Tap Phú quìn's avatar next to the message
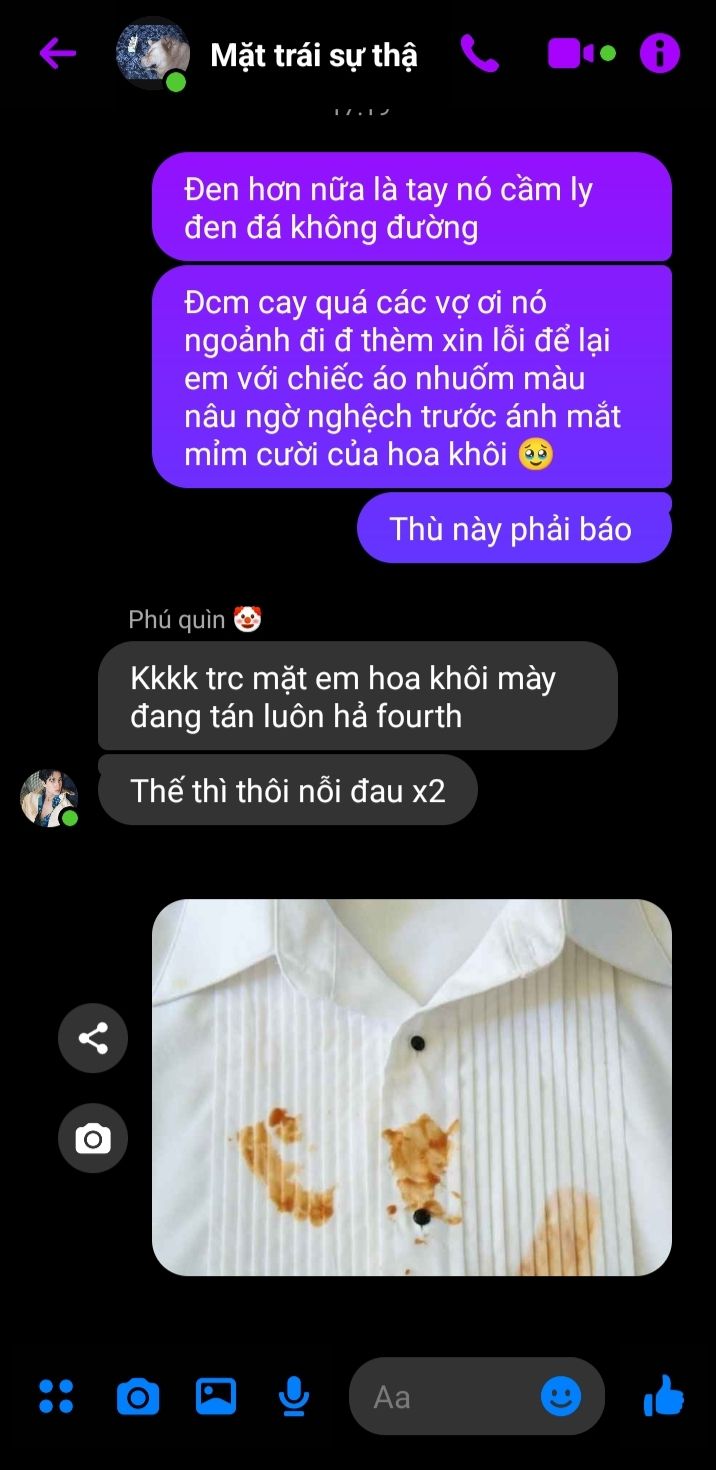Viewport: 716px width, 1470px height. click(49, 797)
